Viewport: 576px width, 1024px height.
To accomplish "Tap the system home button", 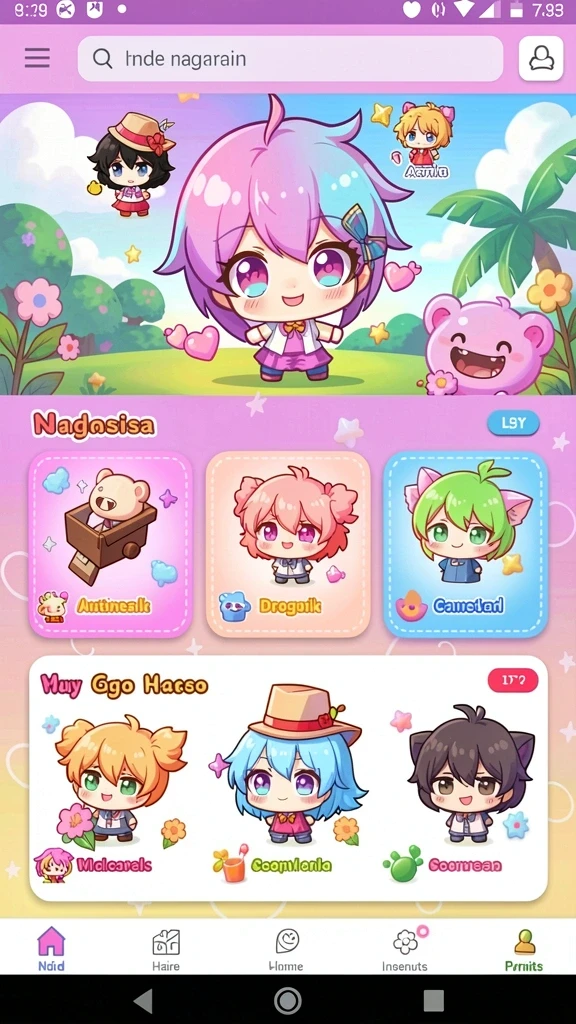I will coord(287,1000).
